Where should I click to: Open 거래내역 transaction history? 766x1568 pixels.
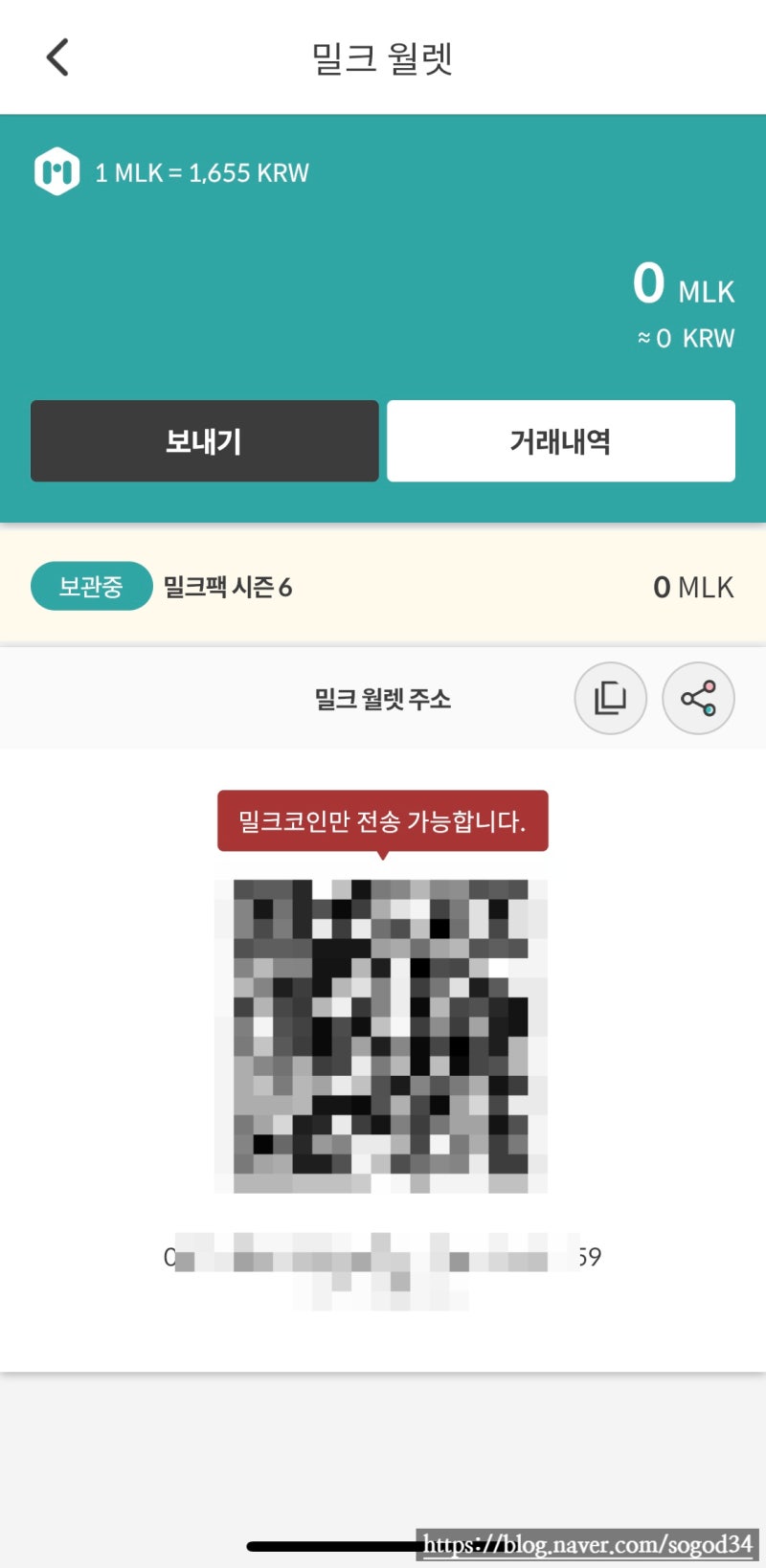[x=560, y=440]
